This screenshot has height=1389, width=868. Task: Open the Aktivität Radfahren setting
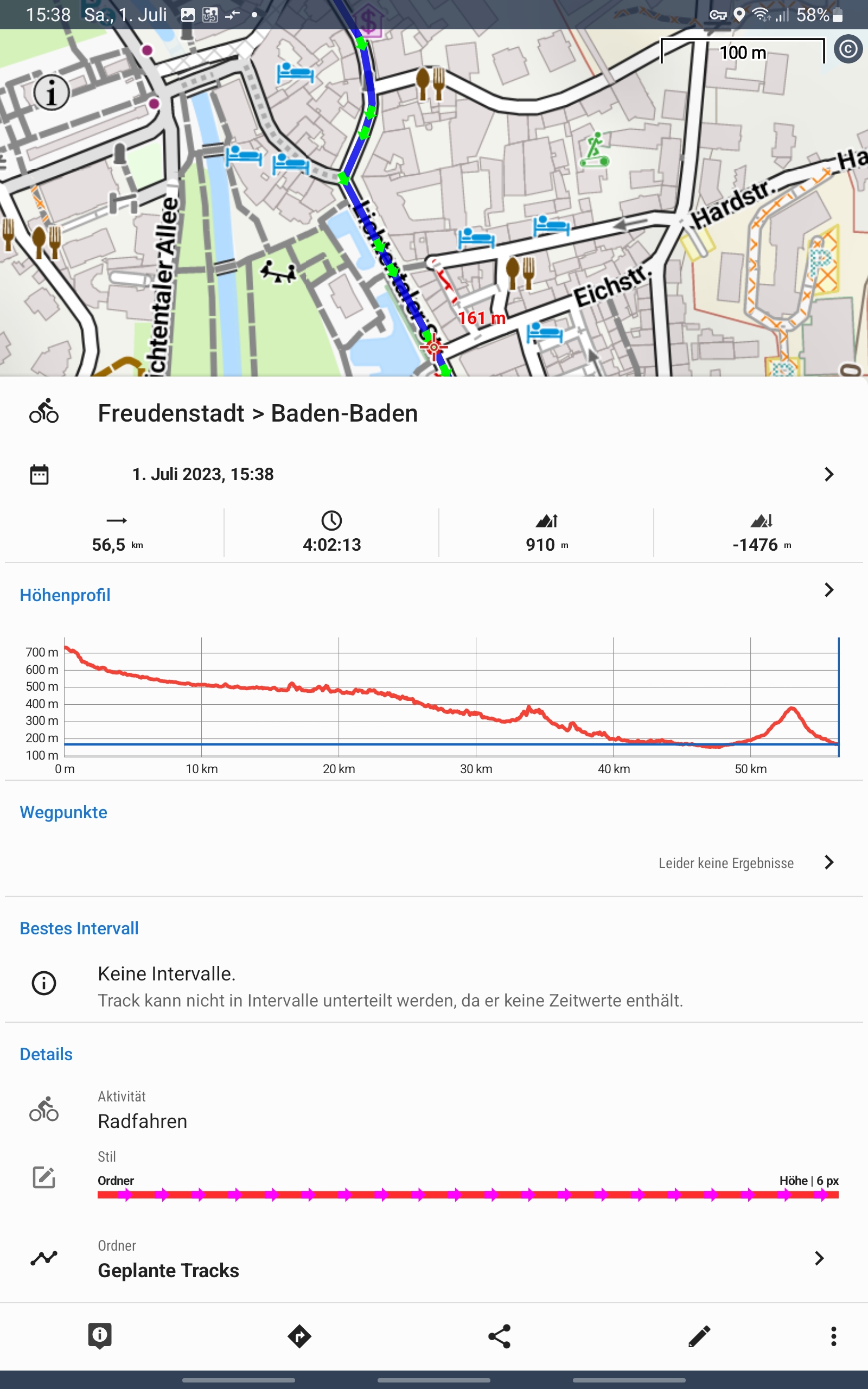coord(142,1120)
